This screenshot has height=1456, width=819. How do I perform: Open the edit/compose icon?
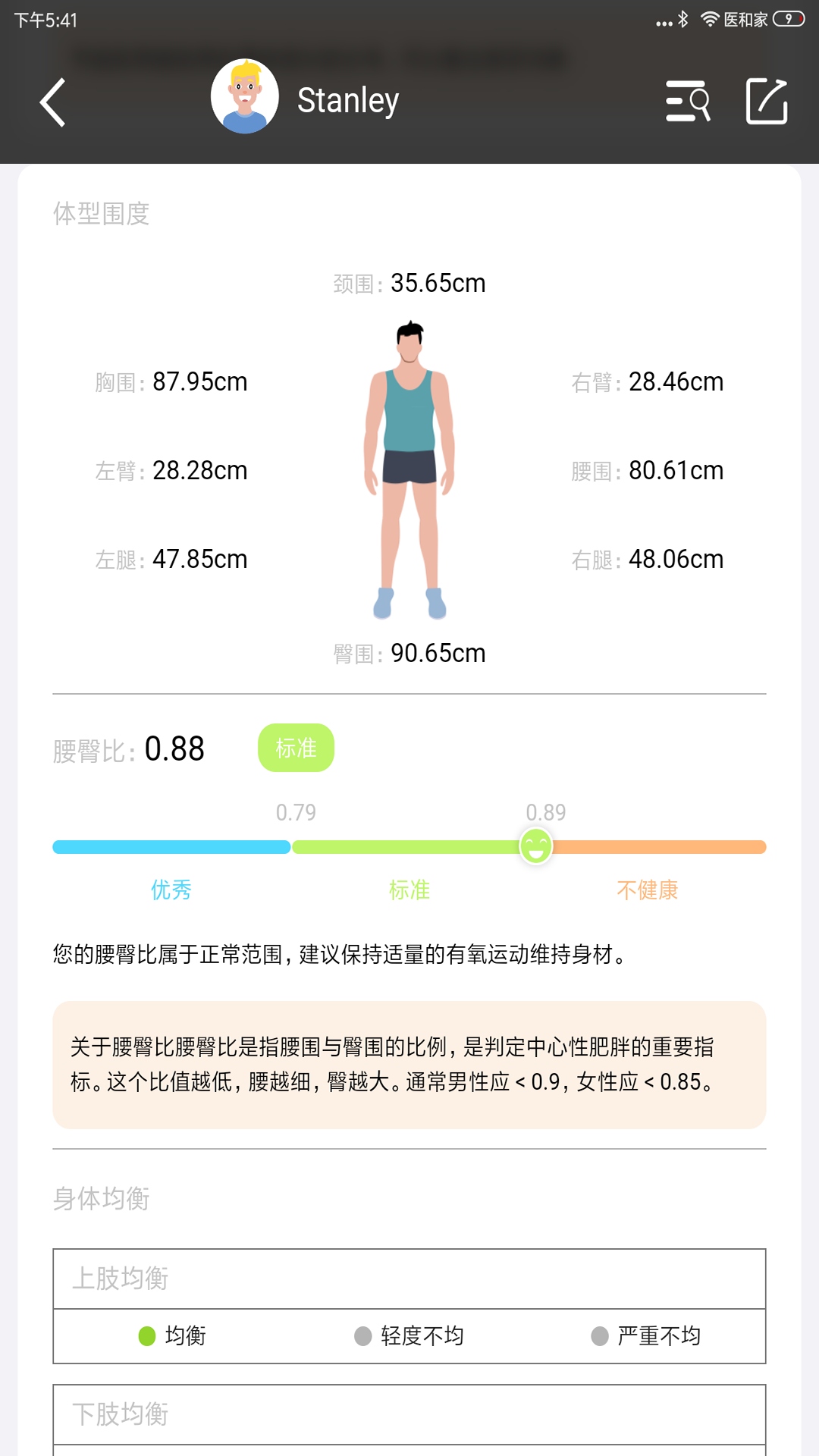(x=766, y=101)
